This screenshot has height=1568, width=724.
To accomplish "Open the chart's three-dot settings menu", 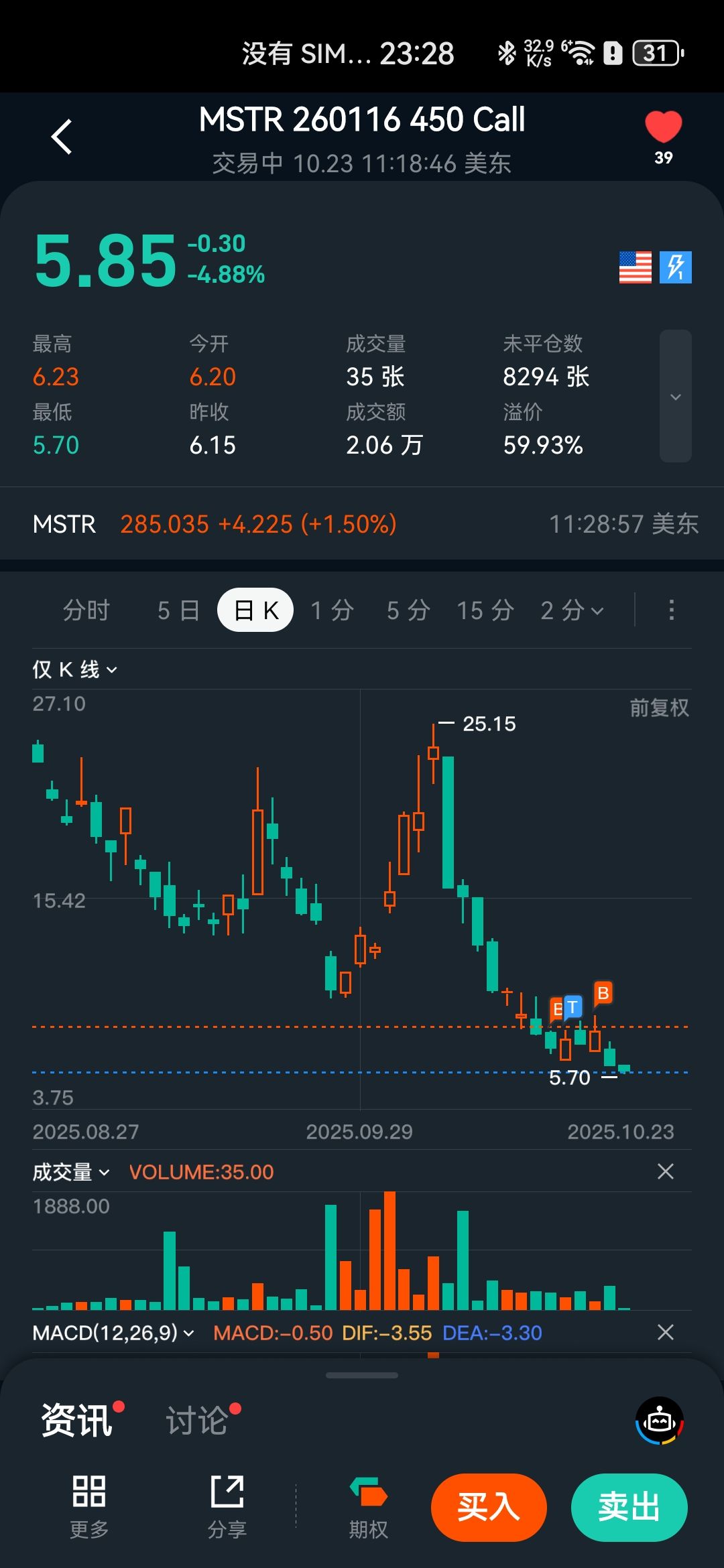I will (671, 610).
